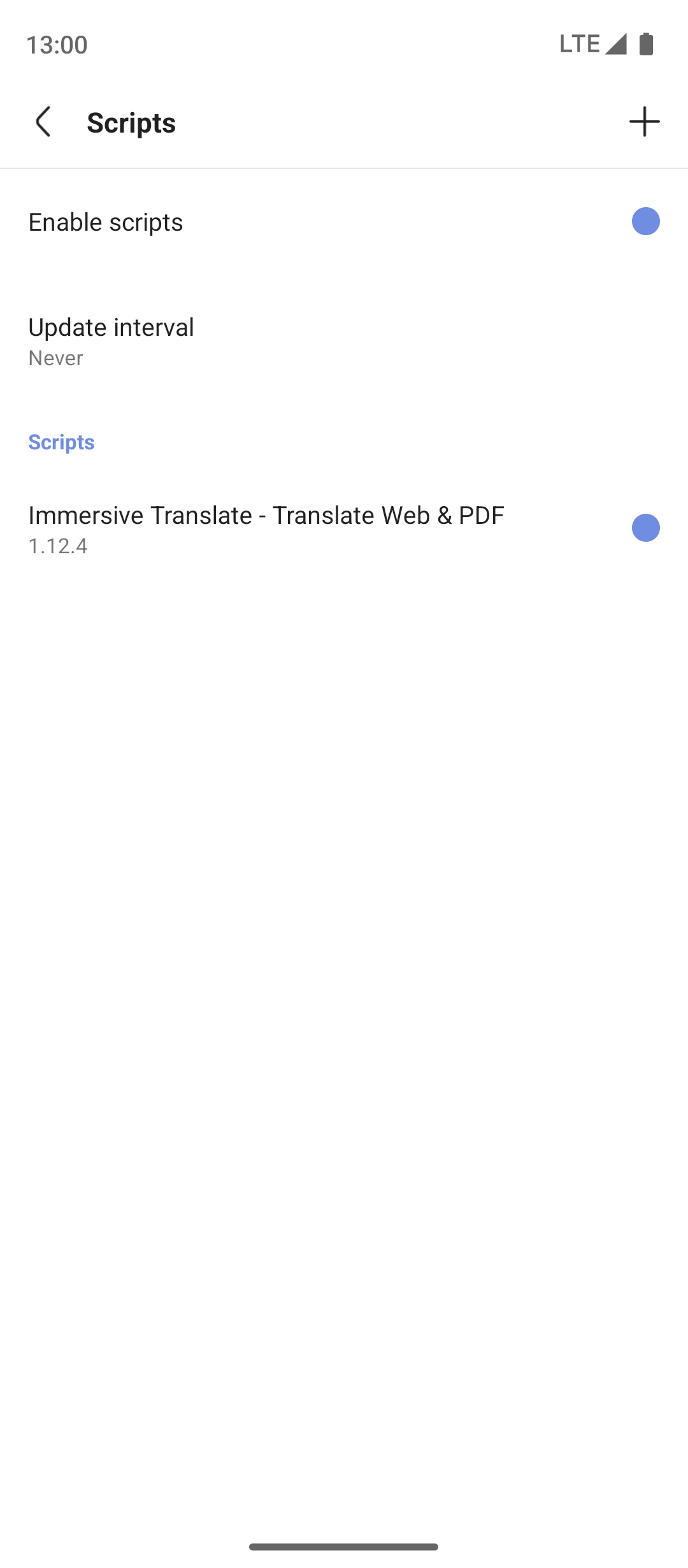
Task: Open the Update interval setting
Action: (111, 341)
